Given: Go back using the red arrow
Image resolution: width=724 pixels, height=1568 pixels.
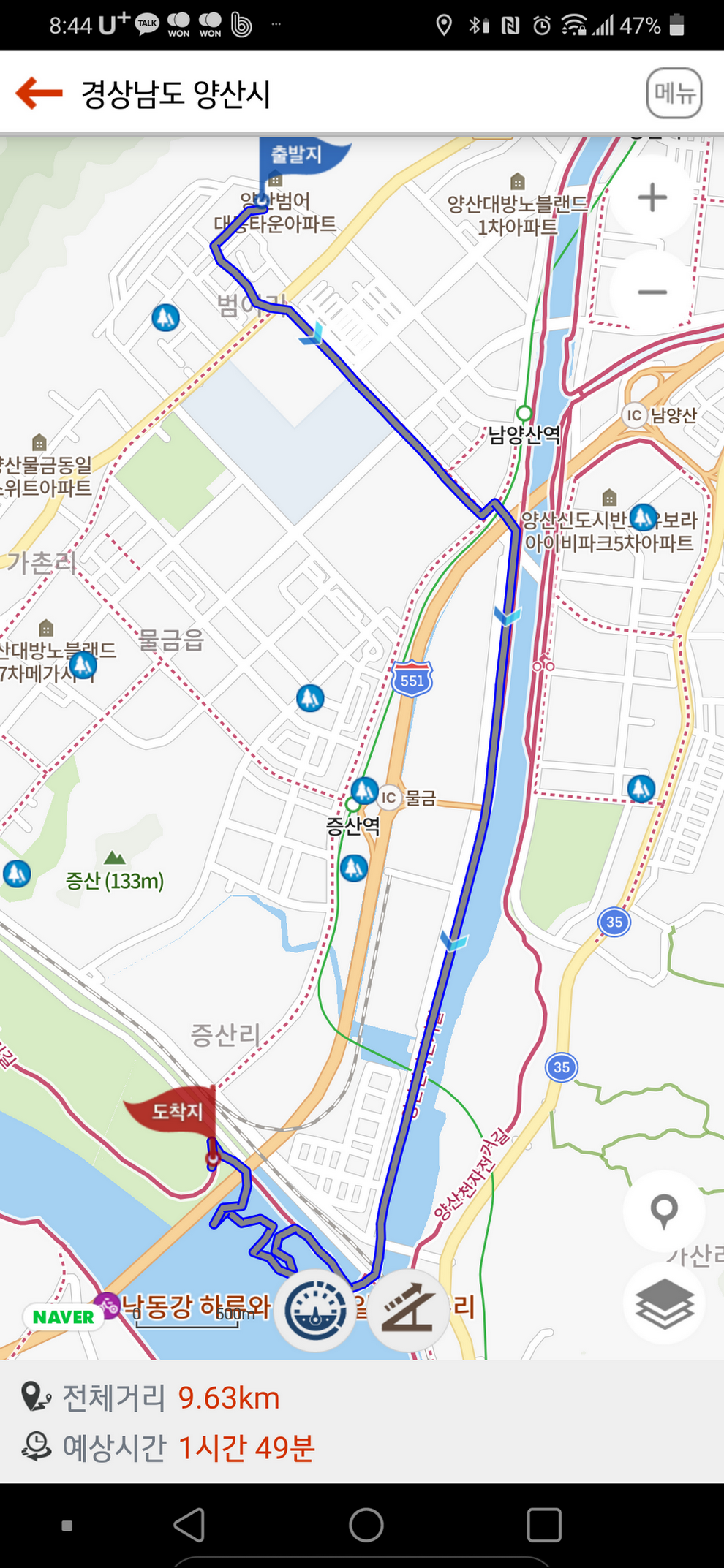Looking at the screenshot, I should point(39,94).
